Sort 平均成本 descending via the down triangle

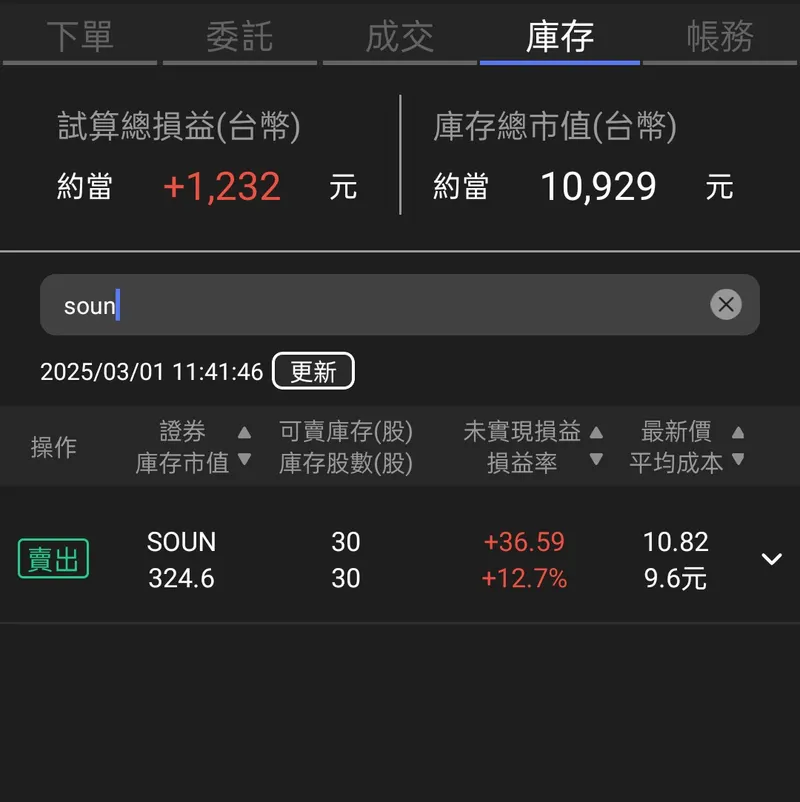[x=737, y=462]
